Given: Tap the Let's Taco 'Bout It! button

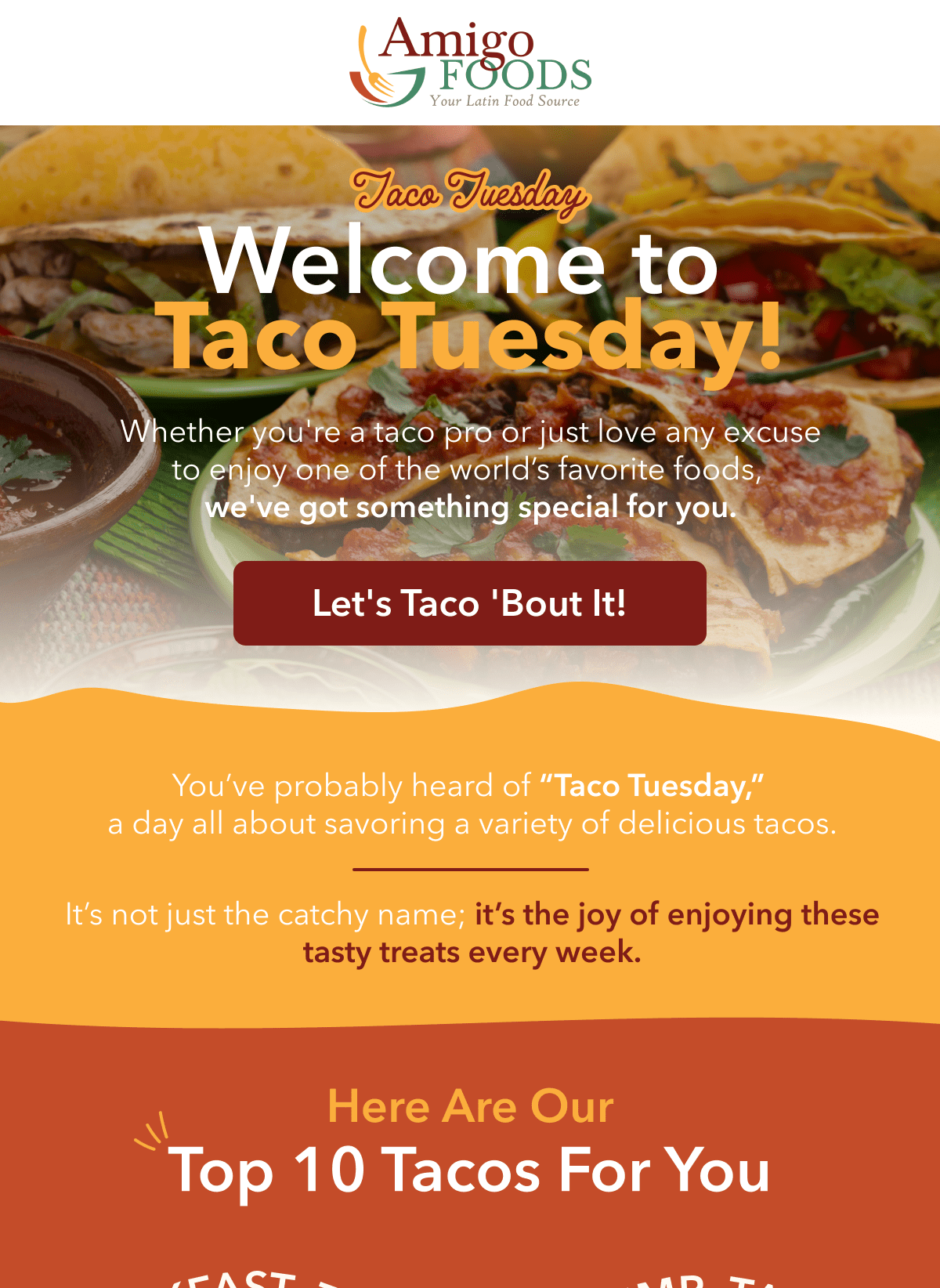Looking at the screenshot, I should 470,603.
